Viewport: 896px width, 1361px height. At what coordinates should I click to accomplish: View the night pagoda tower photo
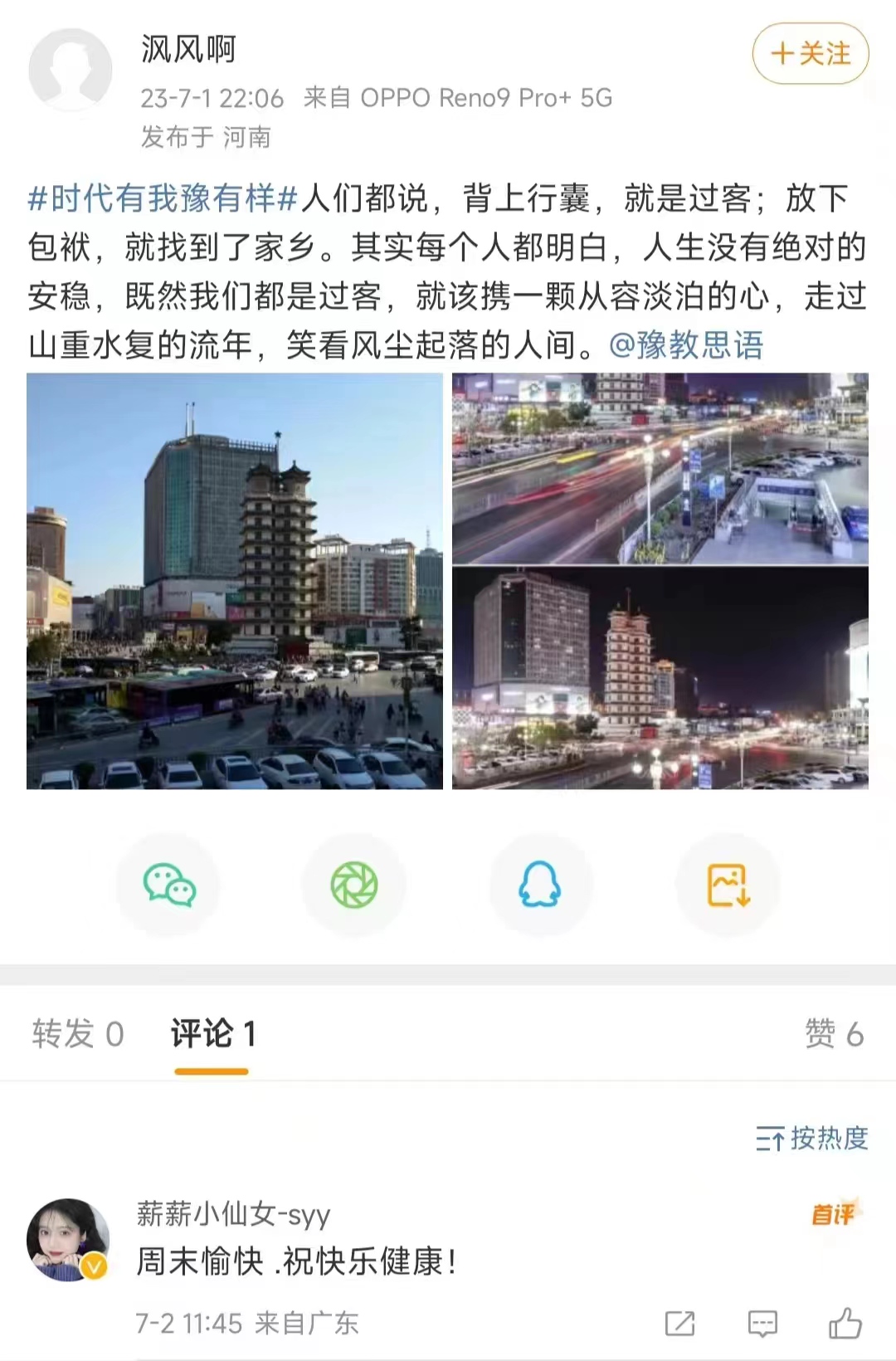coord(660,678)
